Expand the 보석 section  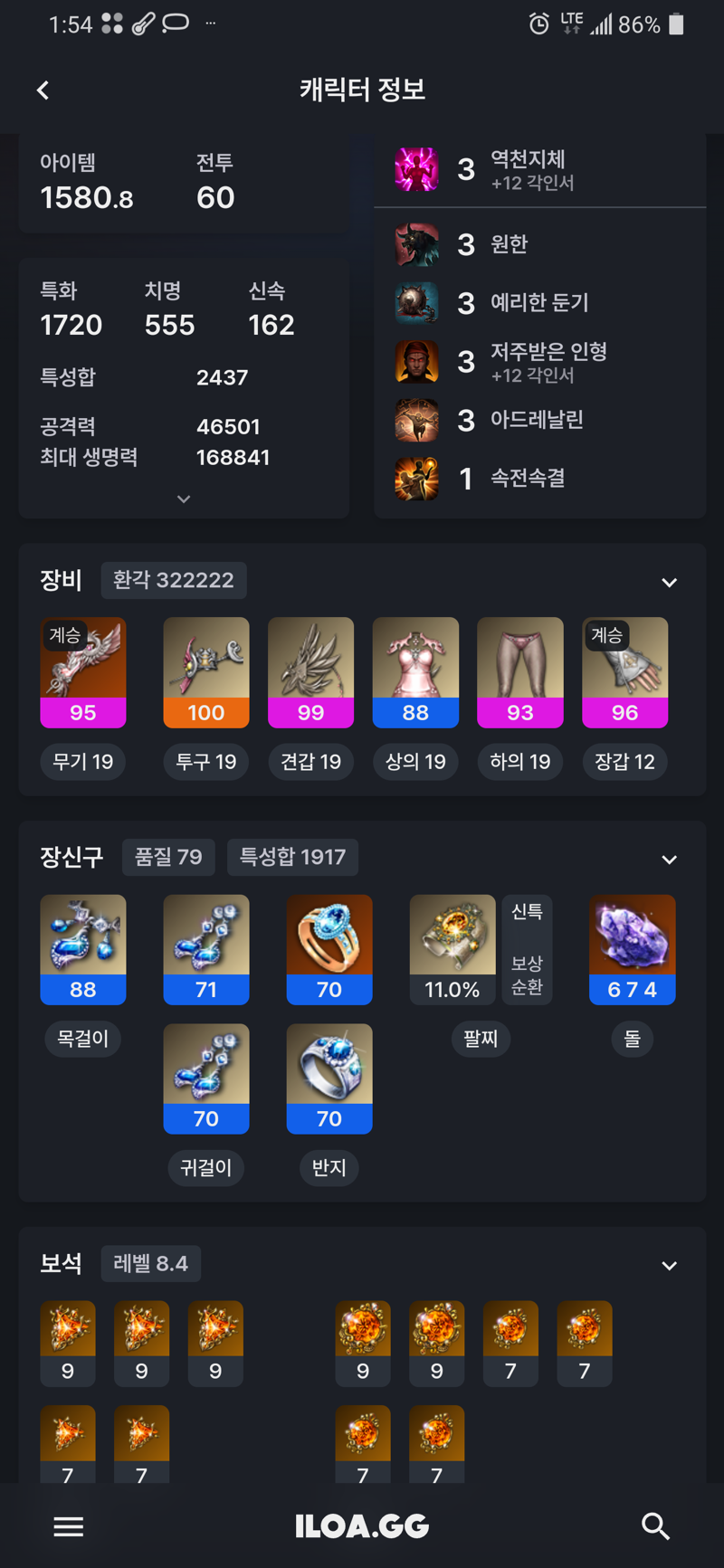coord(669,1266)
